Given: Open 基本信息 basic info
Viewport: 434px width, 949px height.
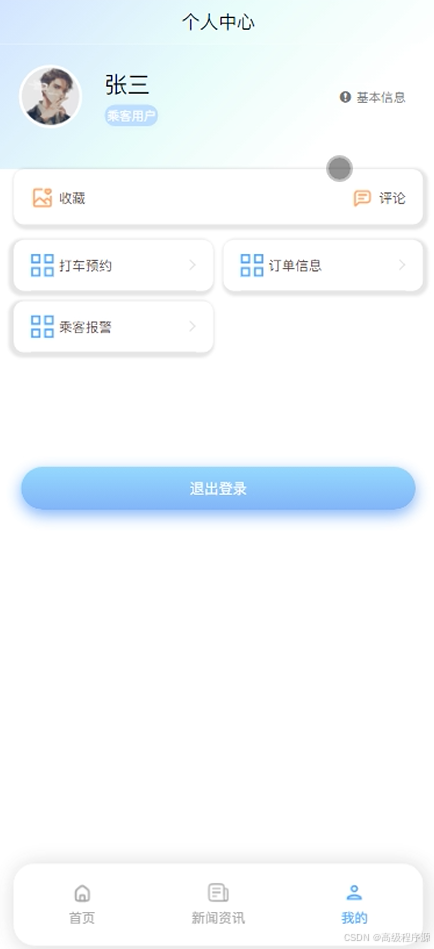Looking at the screenshot, I should pos(372,97).
